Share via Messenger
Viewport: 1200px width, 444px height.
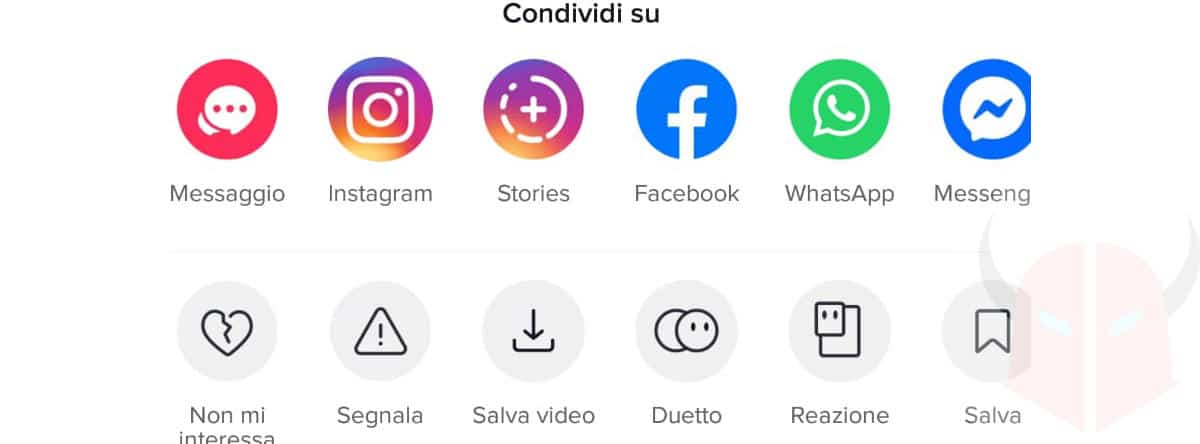(986, 110)
